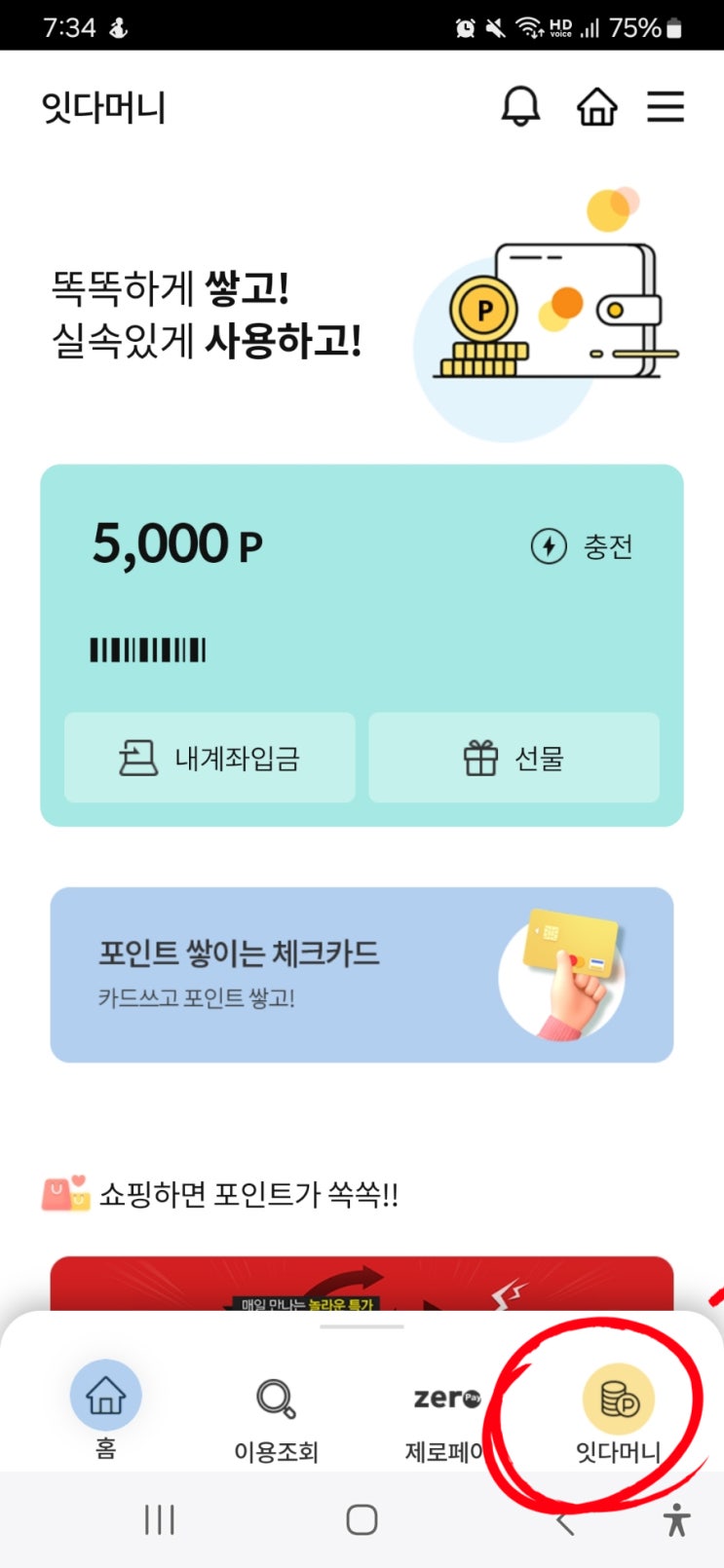Open recent apps from navigation bar
724x1568 pixels.
tap(160, 1519)
